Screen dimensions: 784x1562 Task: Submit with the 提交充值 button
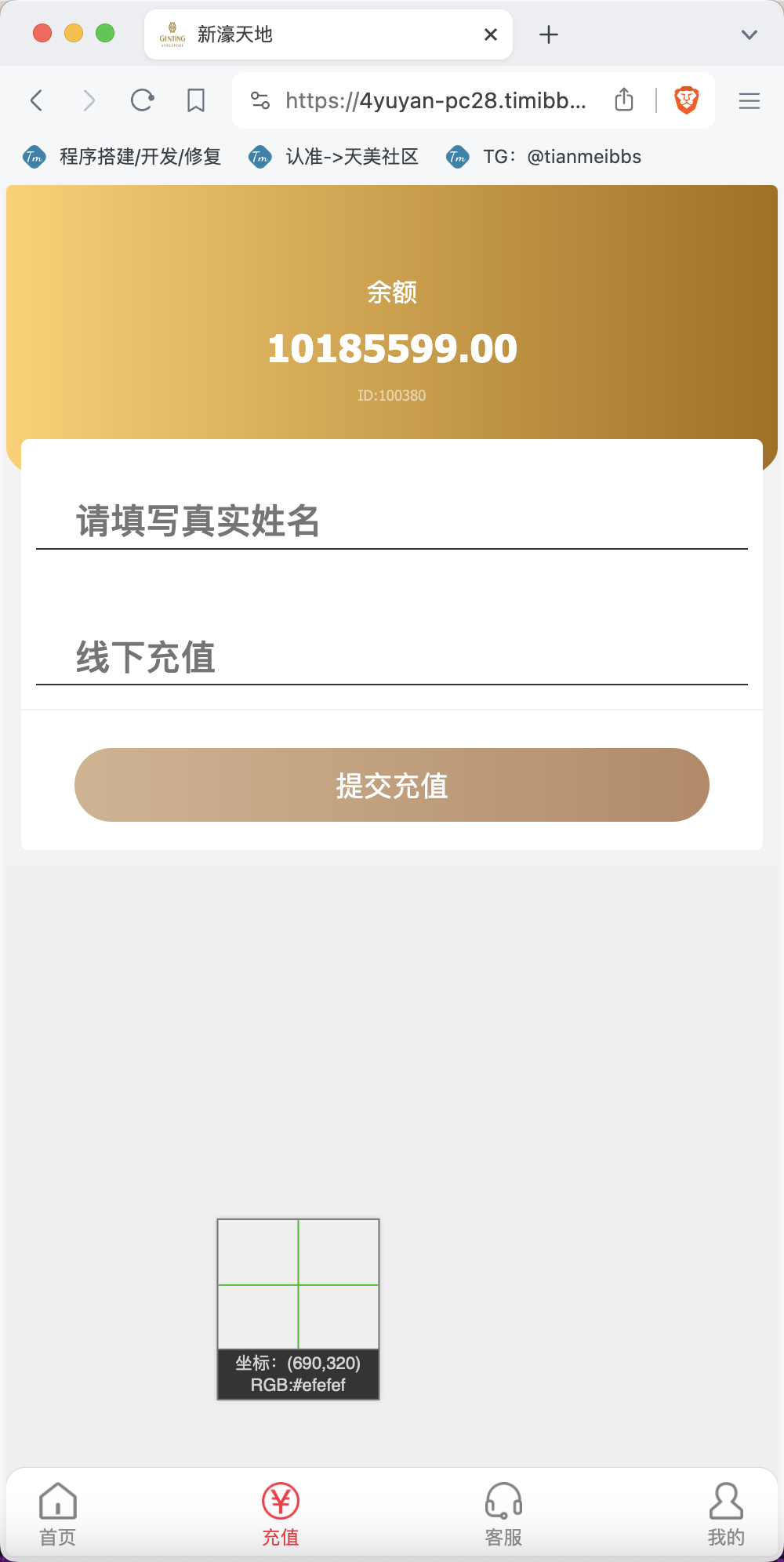392,785
